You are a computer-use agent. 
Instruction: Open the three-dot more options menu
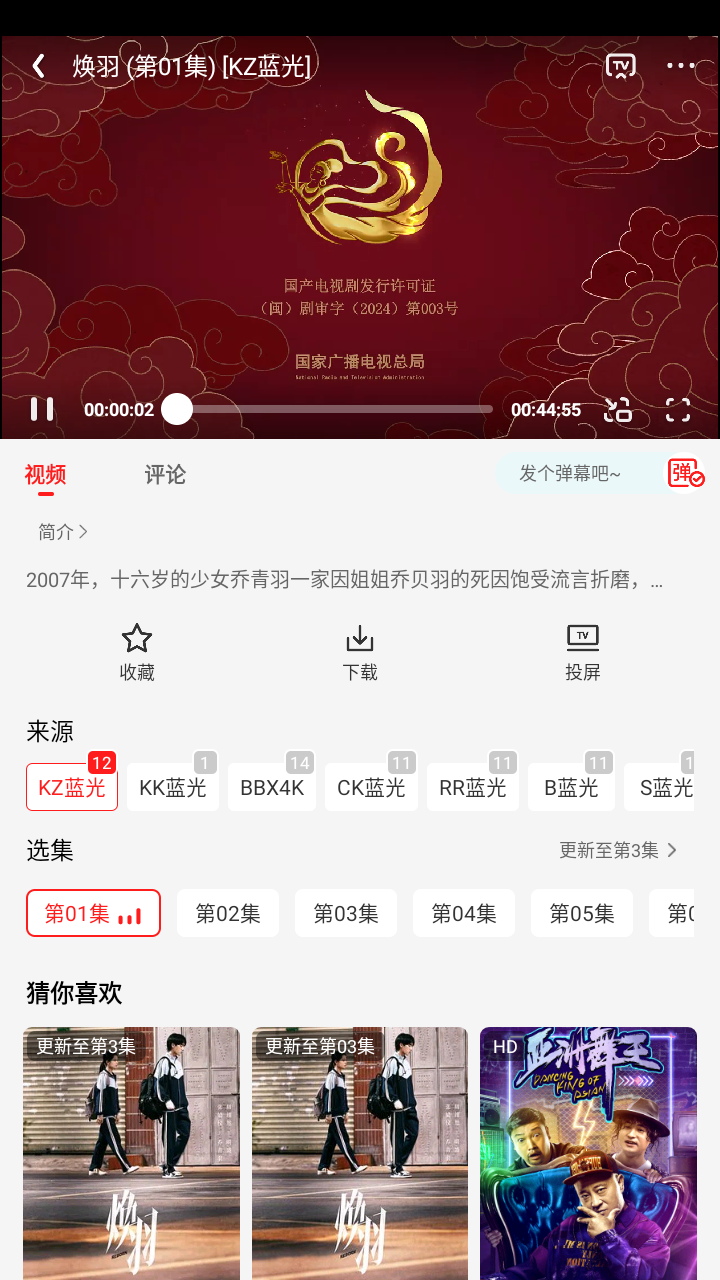coord(680,65)
